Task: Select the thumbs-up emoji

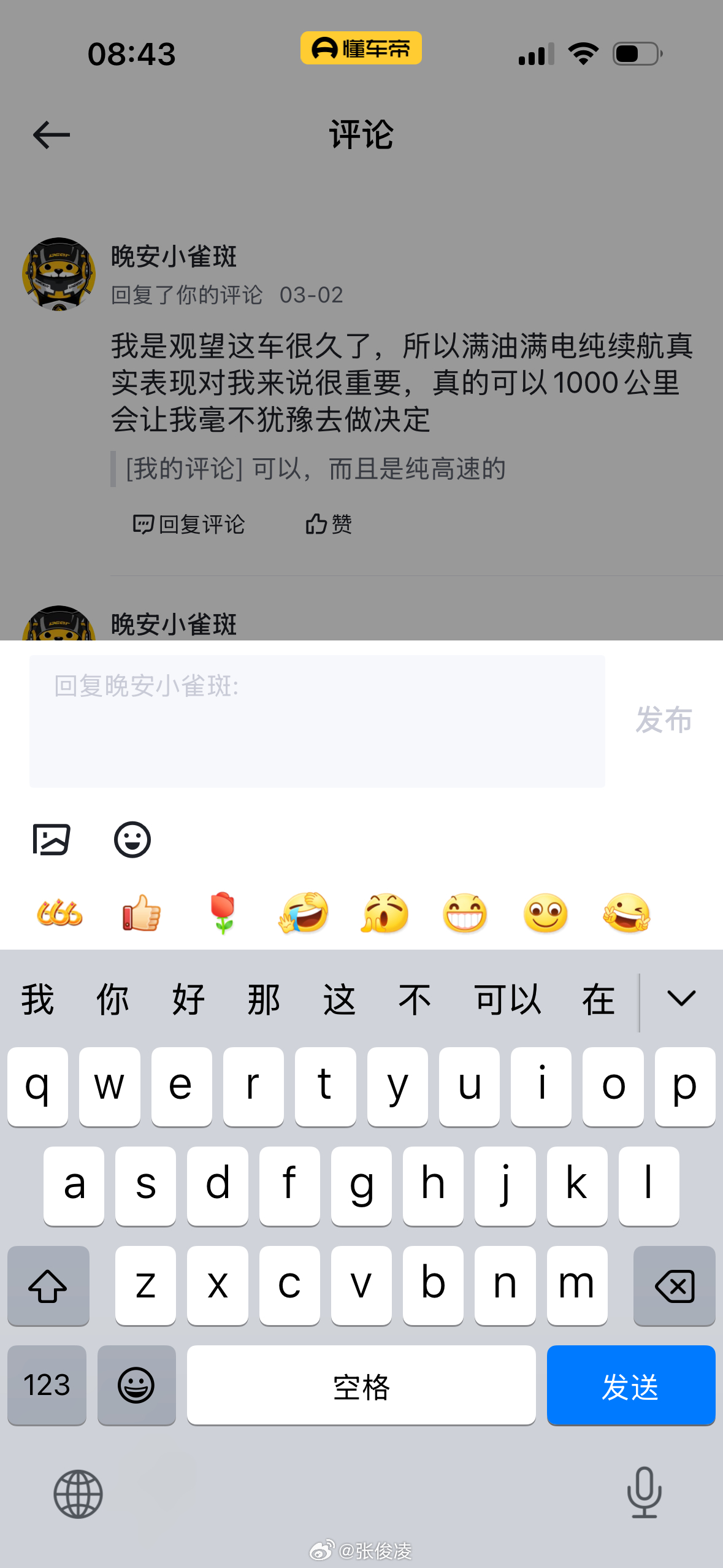Action: click(x=140, y=912)
